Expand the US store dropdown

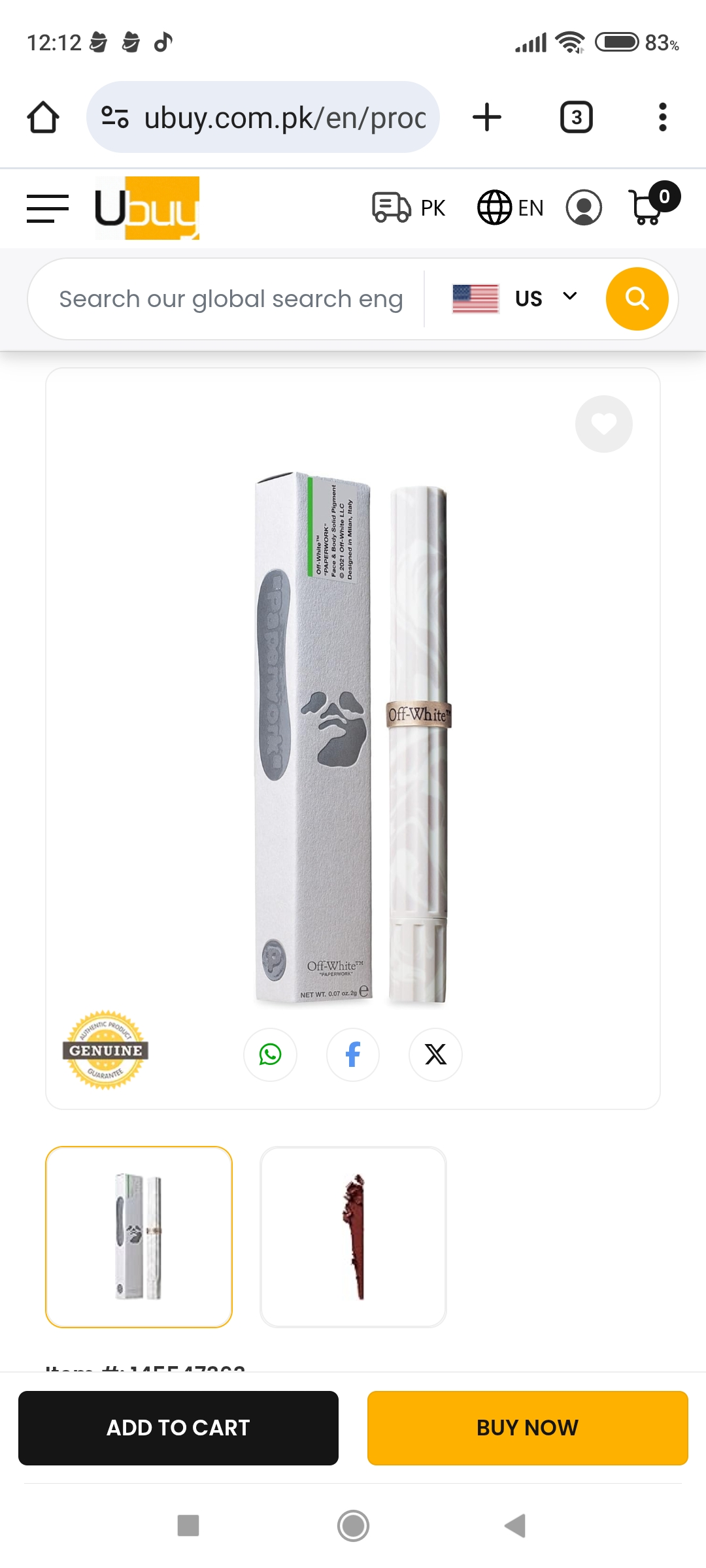[x=515, y=299]
